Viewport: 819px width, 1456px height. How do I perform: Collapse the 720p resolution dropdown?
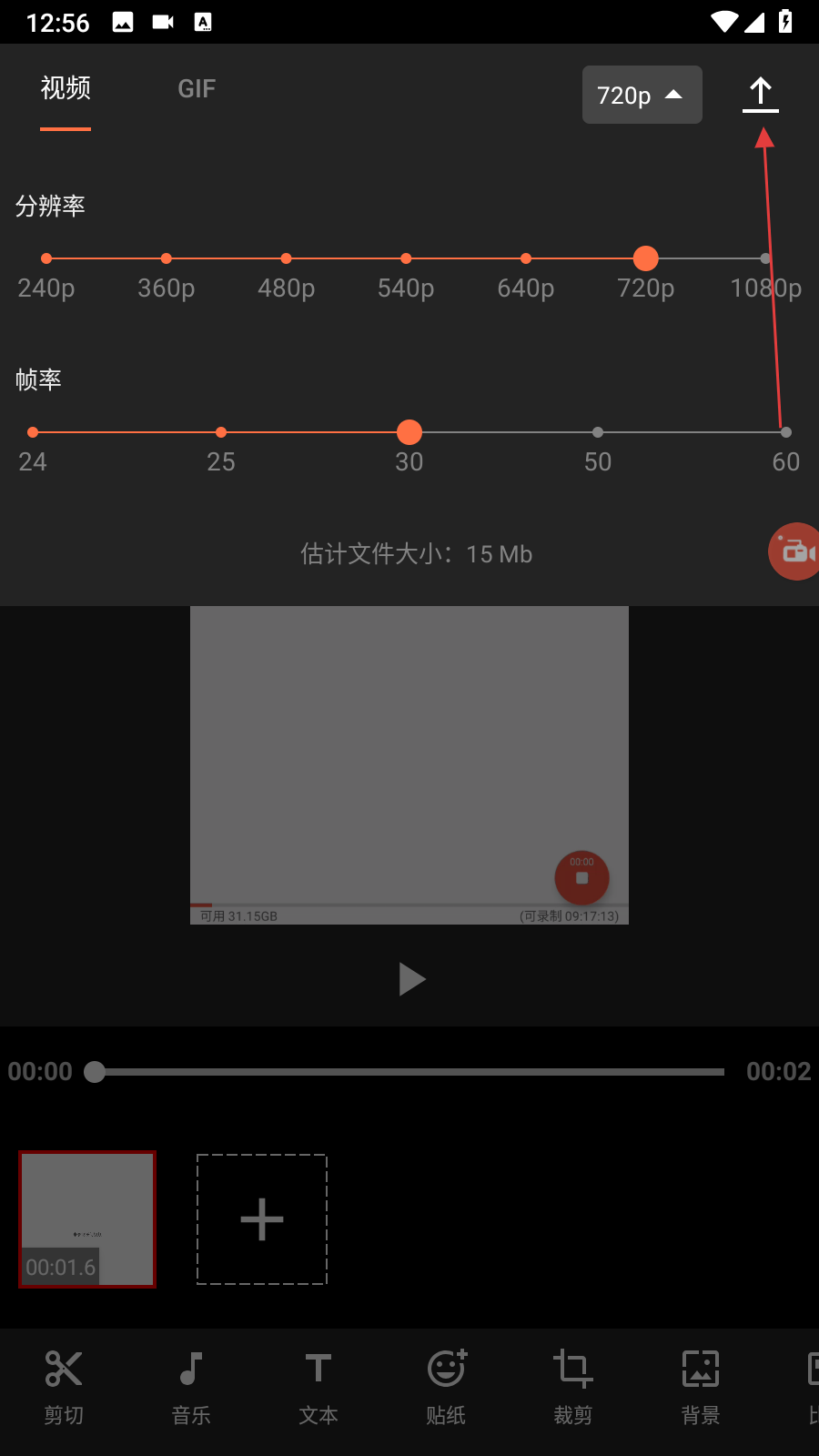[642, 95]
